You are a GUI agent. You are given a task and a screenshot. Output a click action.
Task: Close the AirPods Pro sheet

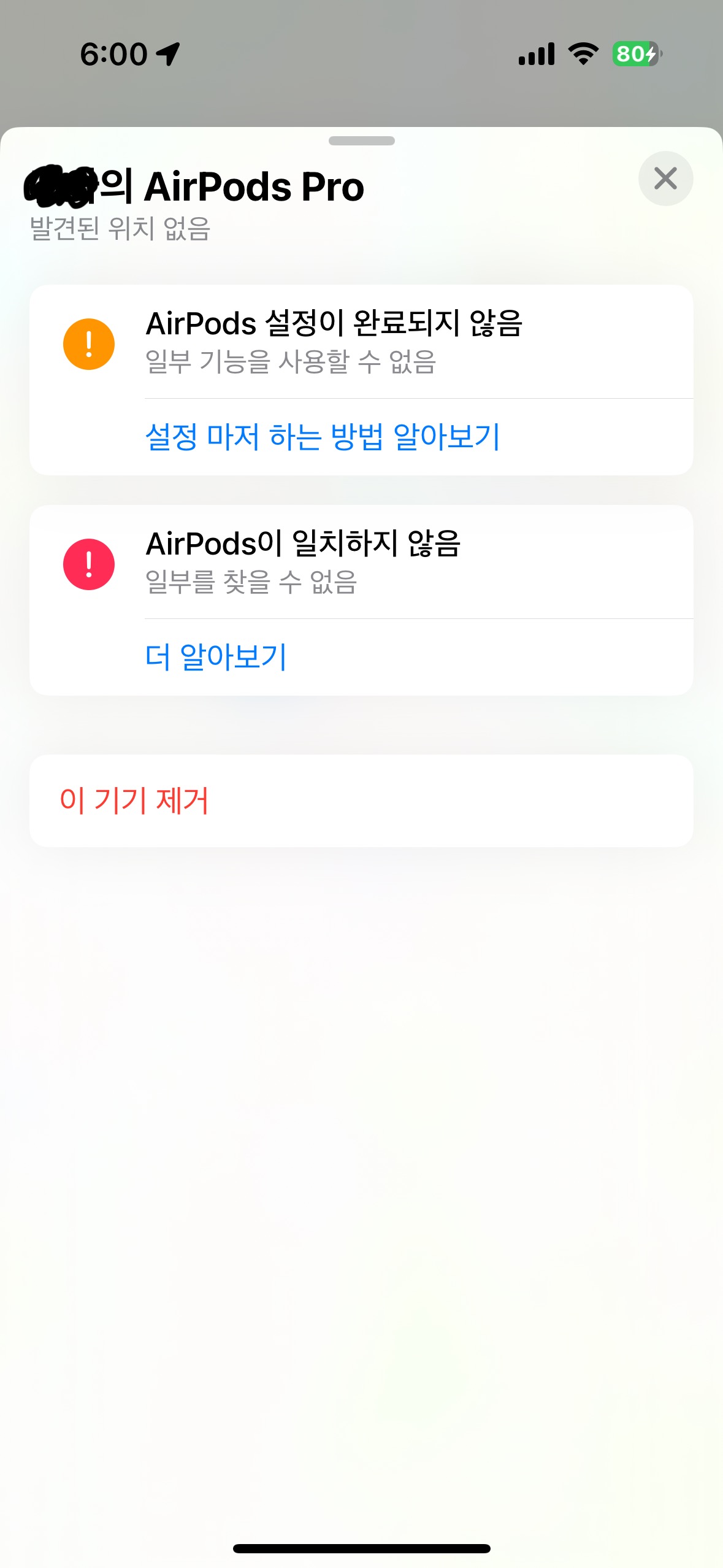(665, 179)
